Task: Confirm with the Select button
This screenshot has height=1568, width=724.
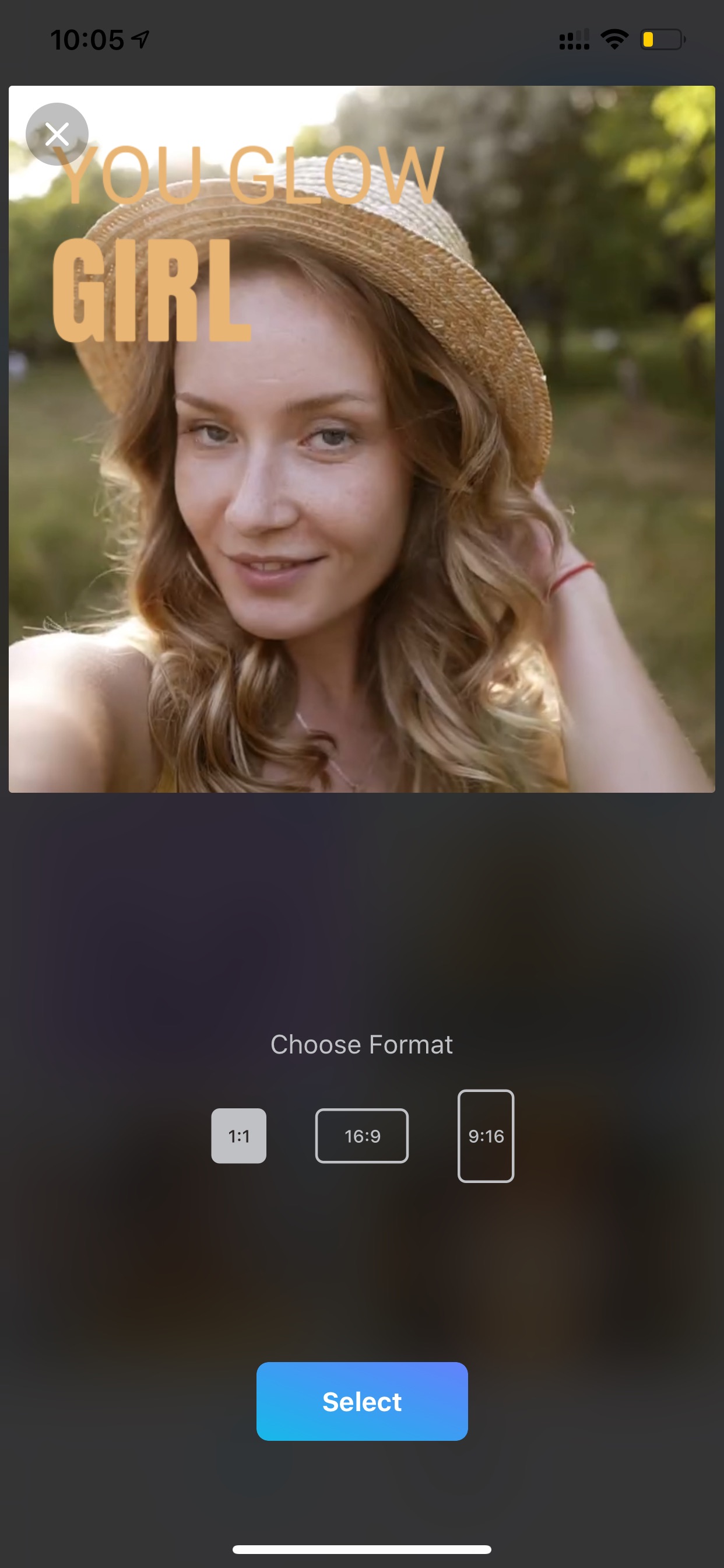Action: click(362, 1401)
